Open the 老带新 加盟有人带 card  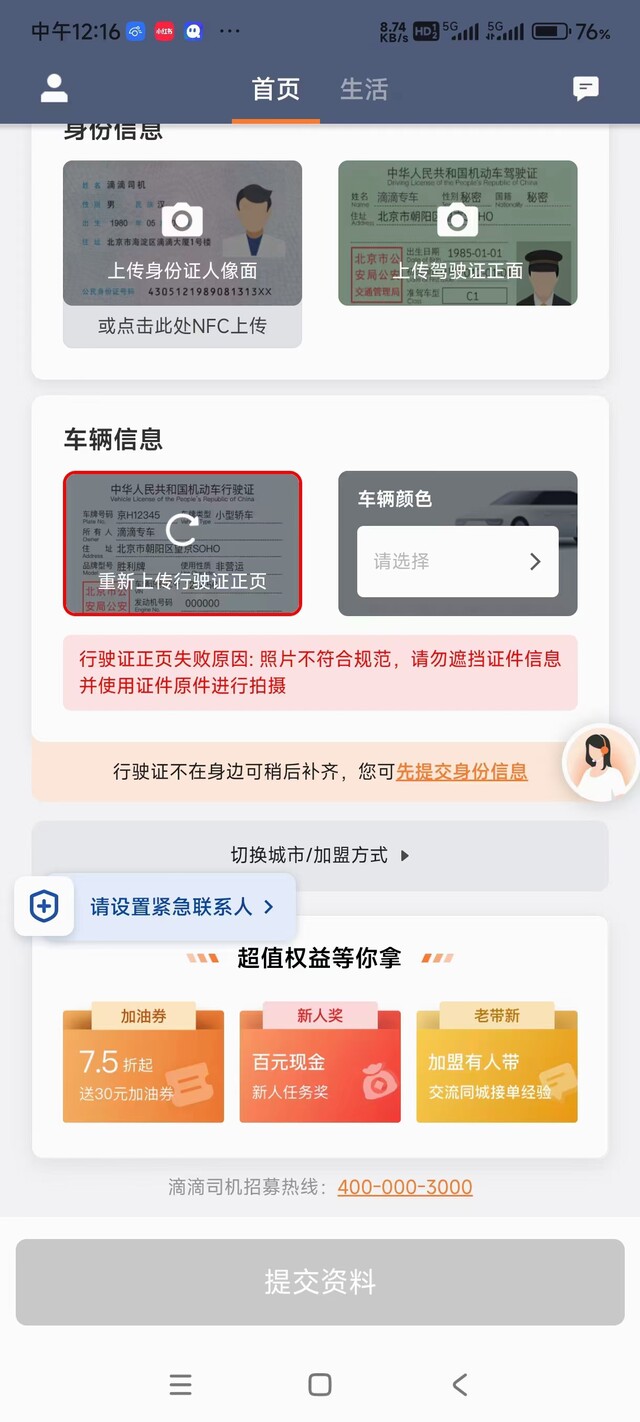tap(497, 1062)
